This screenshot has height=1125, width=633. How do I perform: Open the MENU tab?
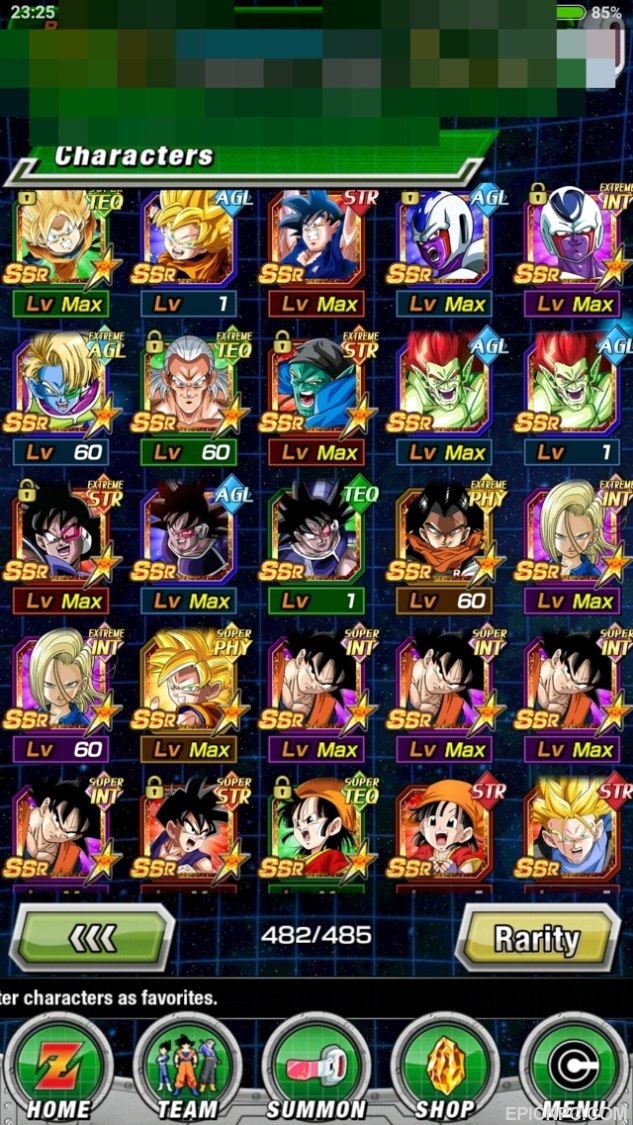(573, 1070)
